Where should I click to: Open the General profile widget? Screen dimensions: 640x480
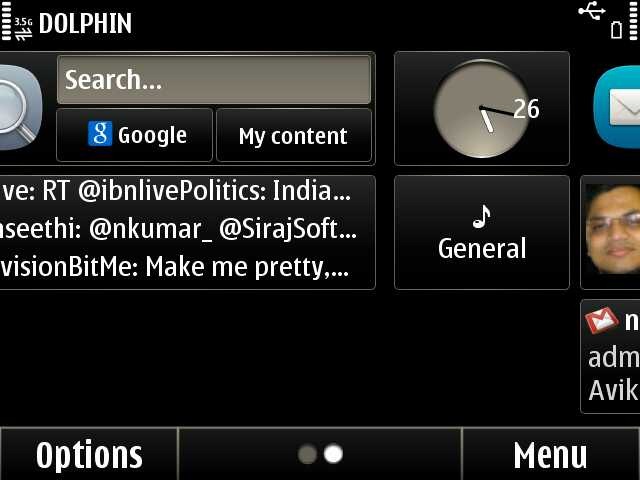coord(481,232)
